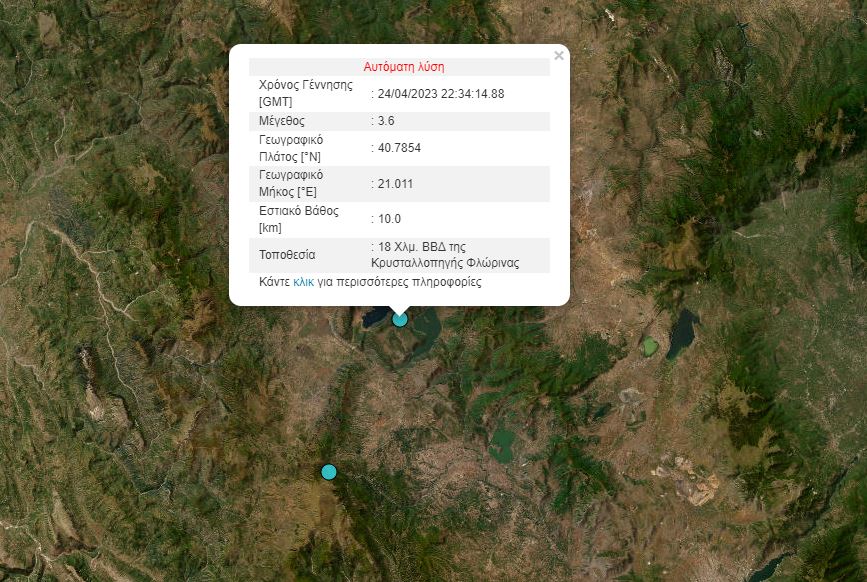This screenshot has width=867, height=582.
Task: Select the earthquake marker below the popup
Action: [400, 319]
